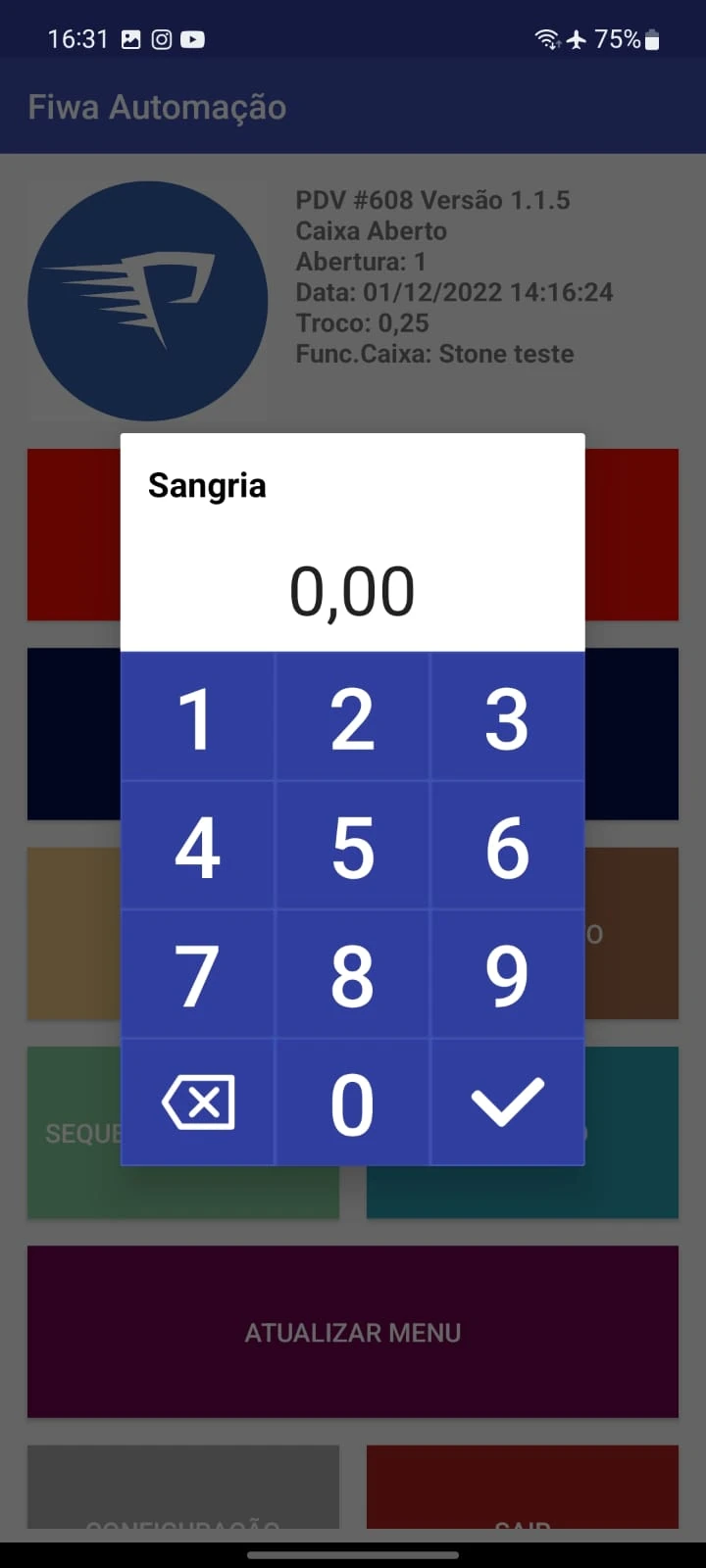Tap the number 2 key
706x1568 pixels.
(x=352, y=717)
